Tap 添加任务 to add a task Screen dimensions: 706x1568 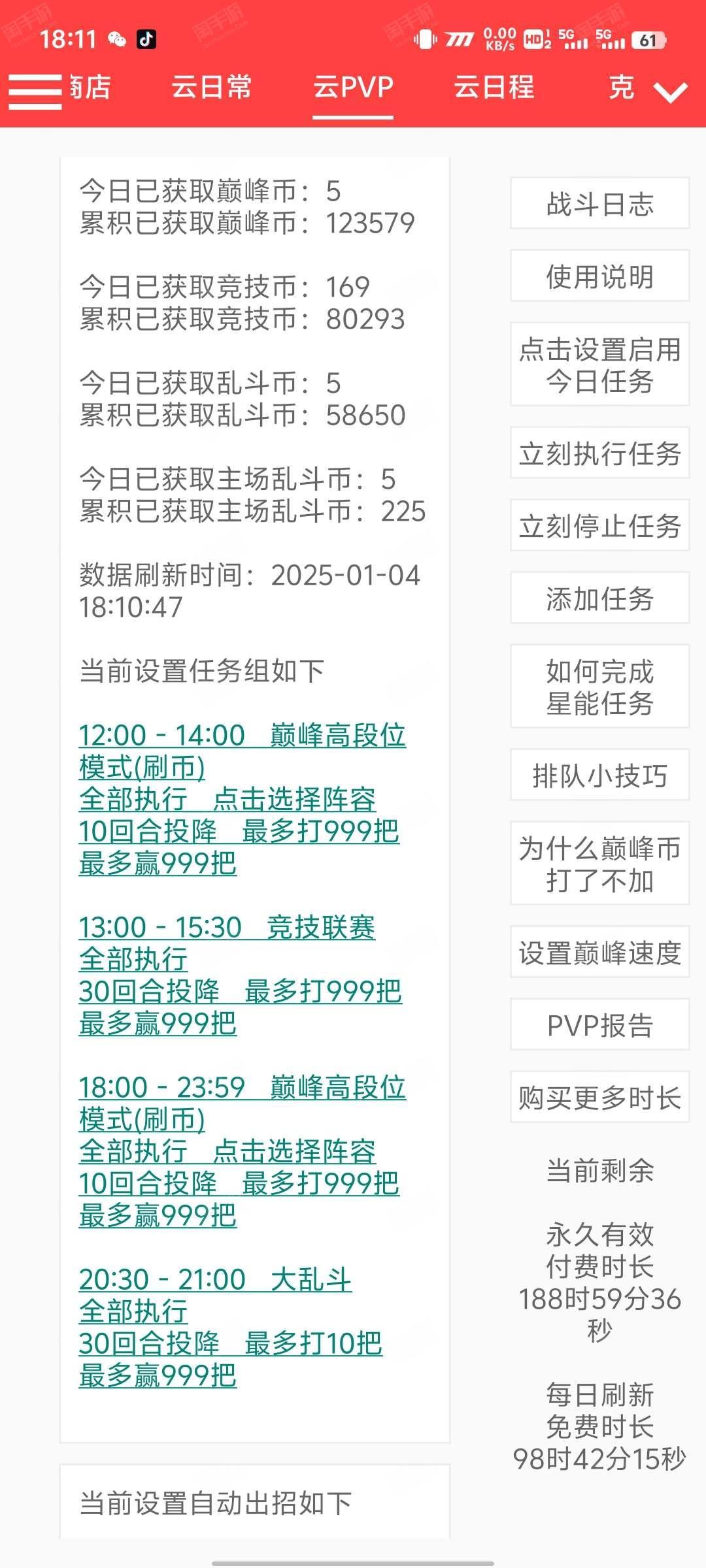tap(599, 598)
